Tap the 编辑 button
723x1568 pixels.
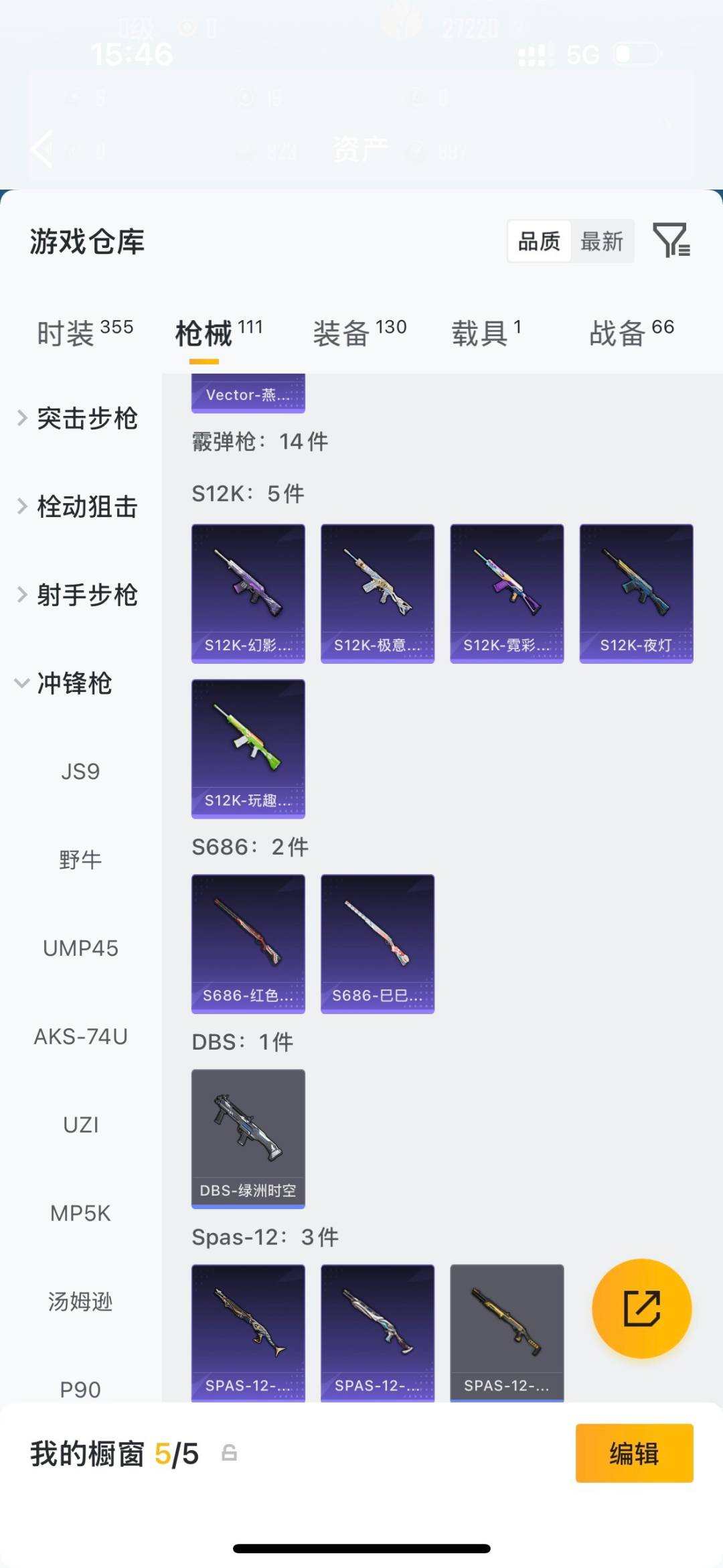point(633,1455)
